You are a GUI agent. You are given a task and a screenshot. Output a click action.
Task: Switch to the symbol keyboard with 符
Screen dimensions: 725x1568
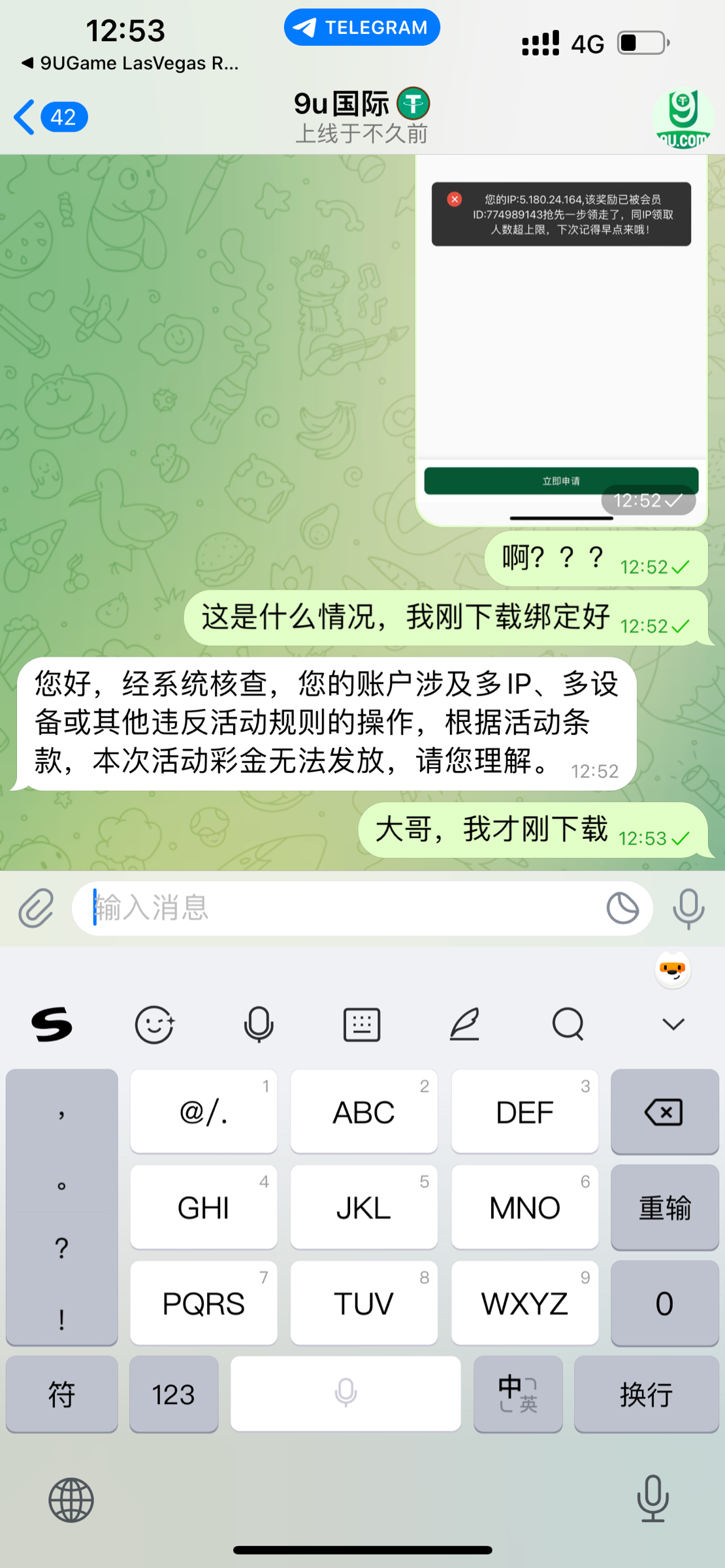(x=62, y=1395)
